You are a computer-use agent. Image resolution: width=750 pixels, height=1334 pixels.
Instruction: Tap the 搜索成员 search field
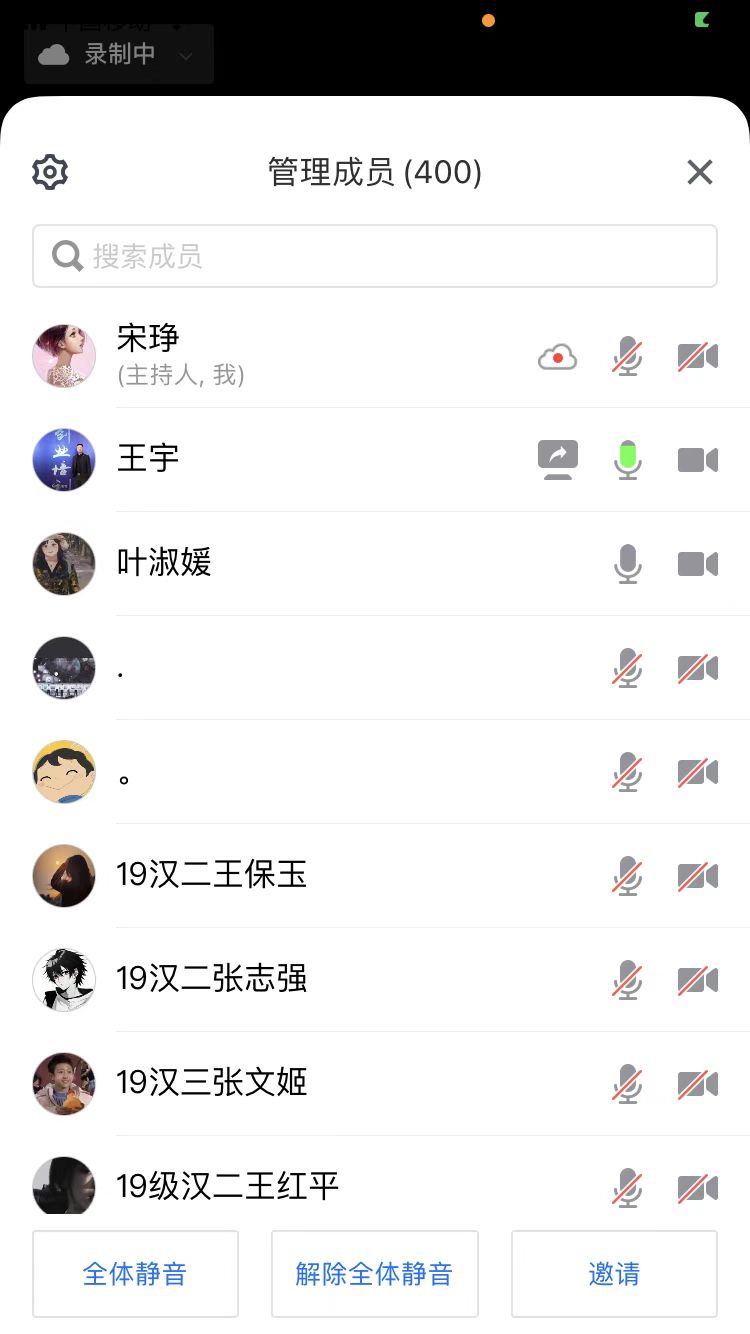point(375,256)
